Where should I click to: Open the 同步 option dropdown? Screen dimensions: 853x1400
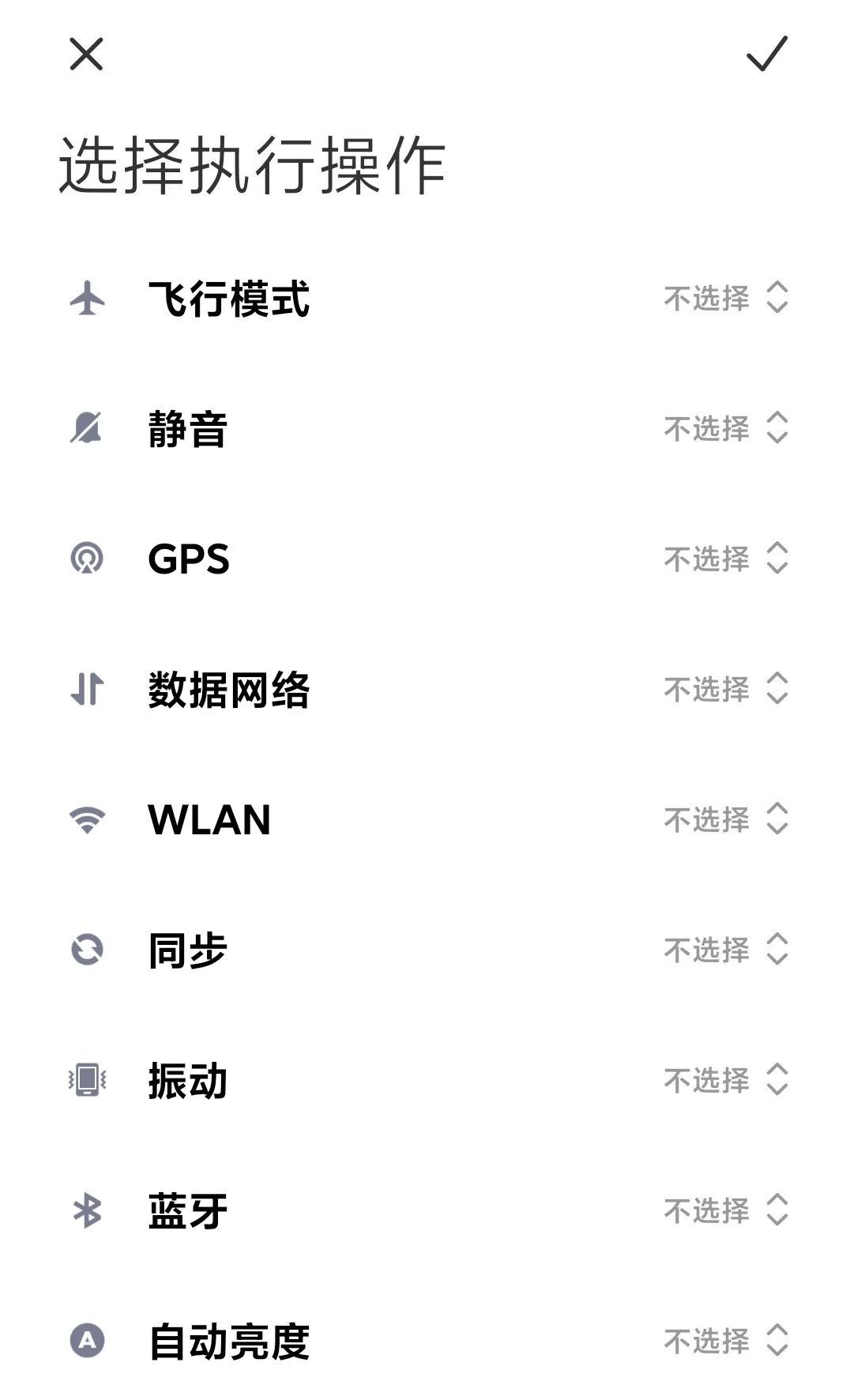click(x=726, y=950)
